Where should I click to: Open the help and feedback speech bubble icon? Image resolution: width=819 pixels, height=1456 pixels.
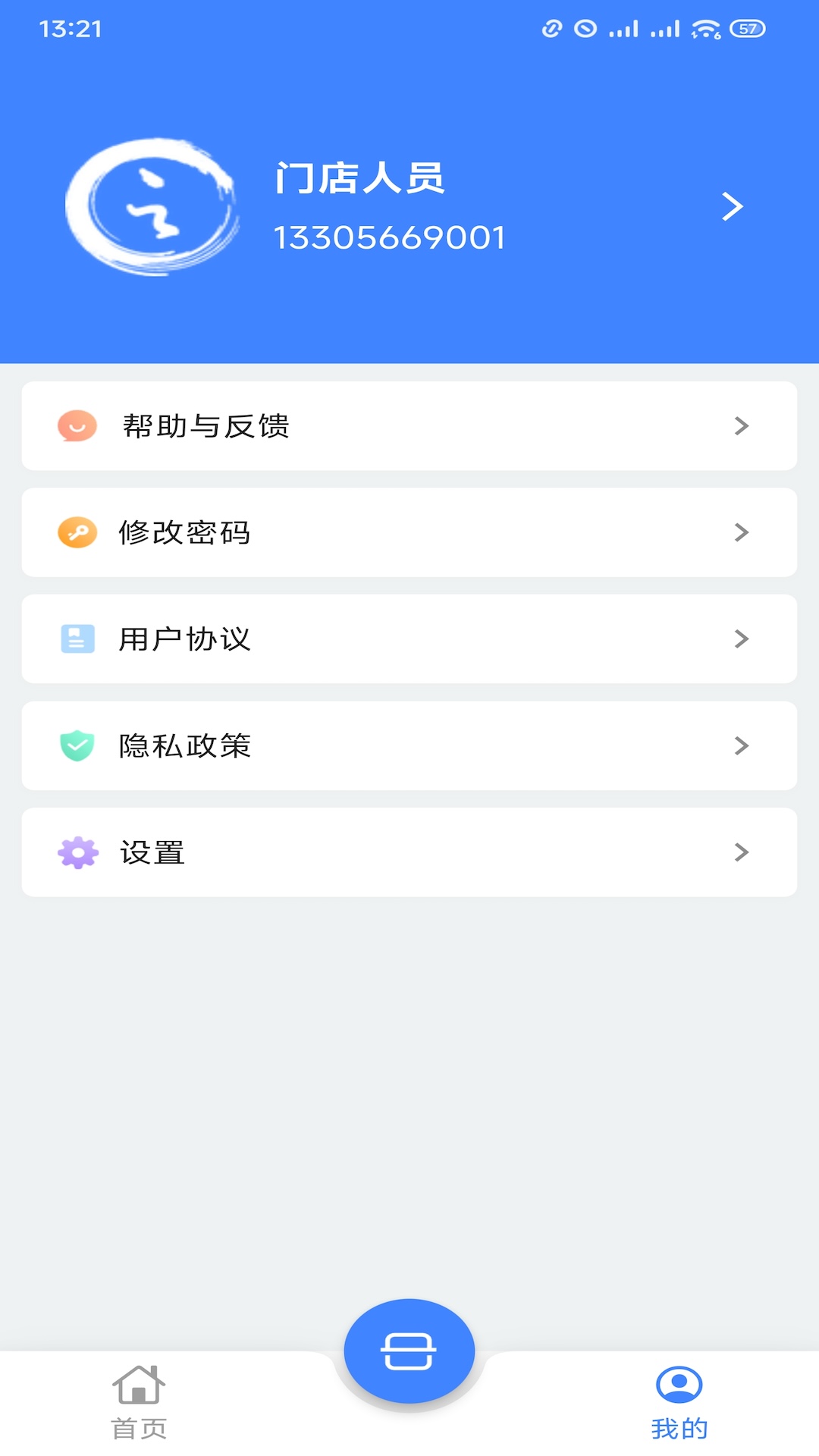[x=76, y=426]
